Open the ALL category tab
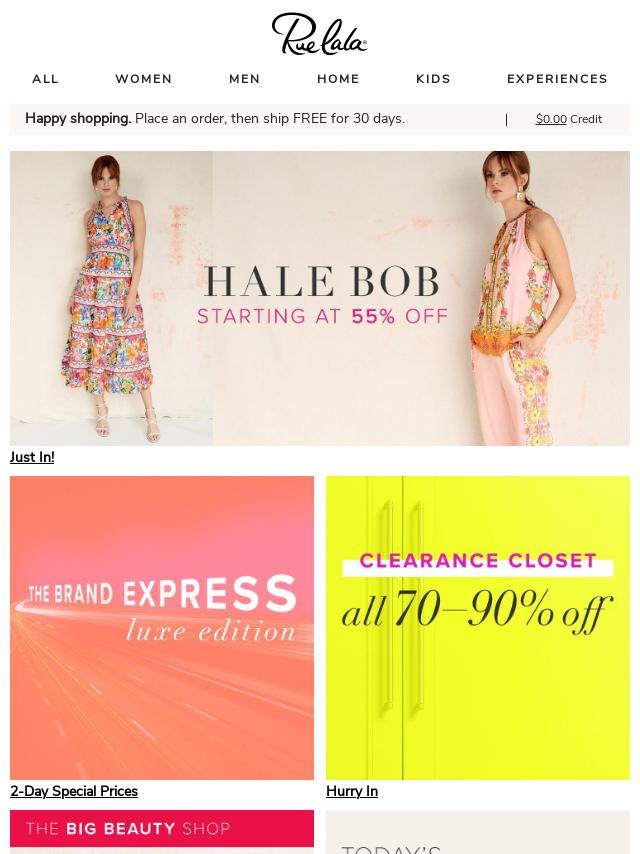 click(x=45, y=79)
